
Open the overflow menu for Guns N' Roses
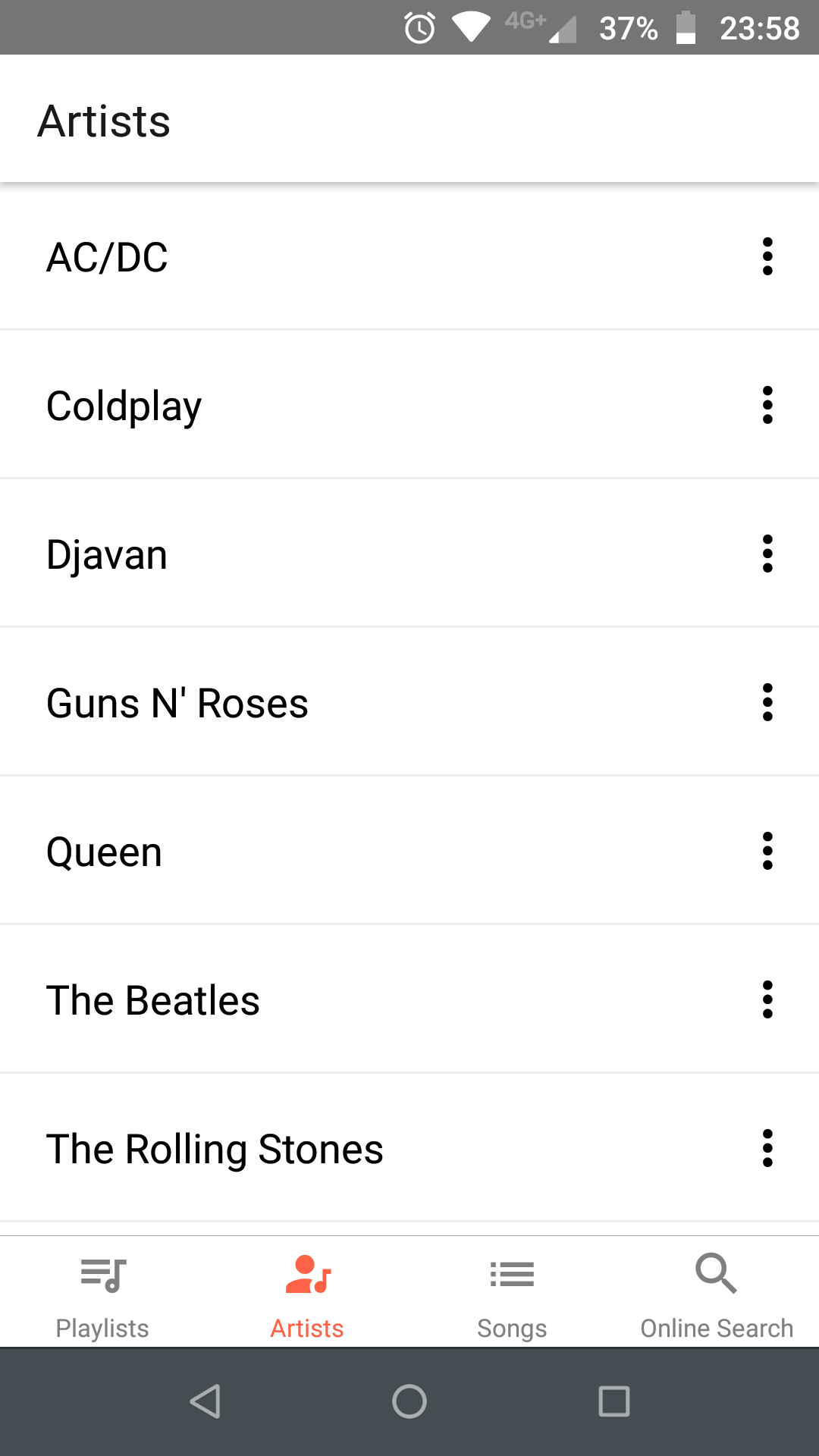767,702
